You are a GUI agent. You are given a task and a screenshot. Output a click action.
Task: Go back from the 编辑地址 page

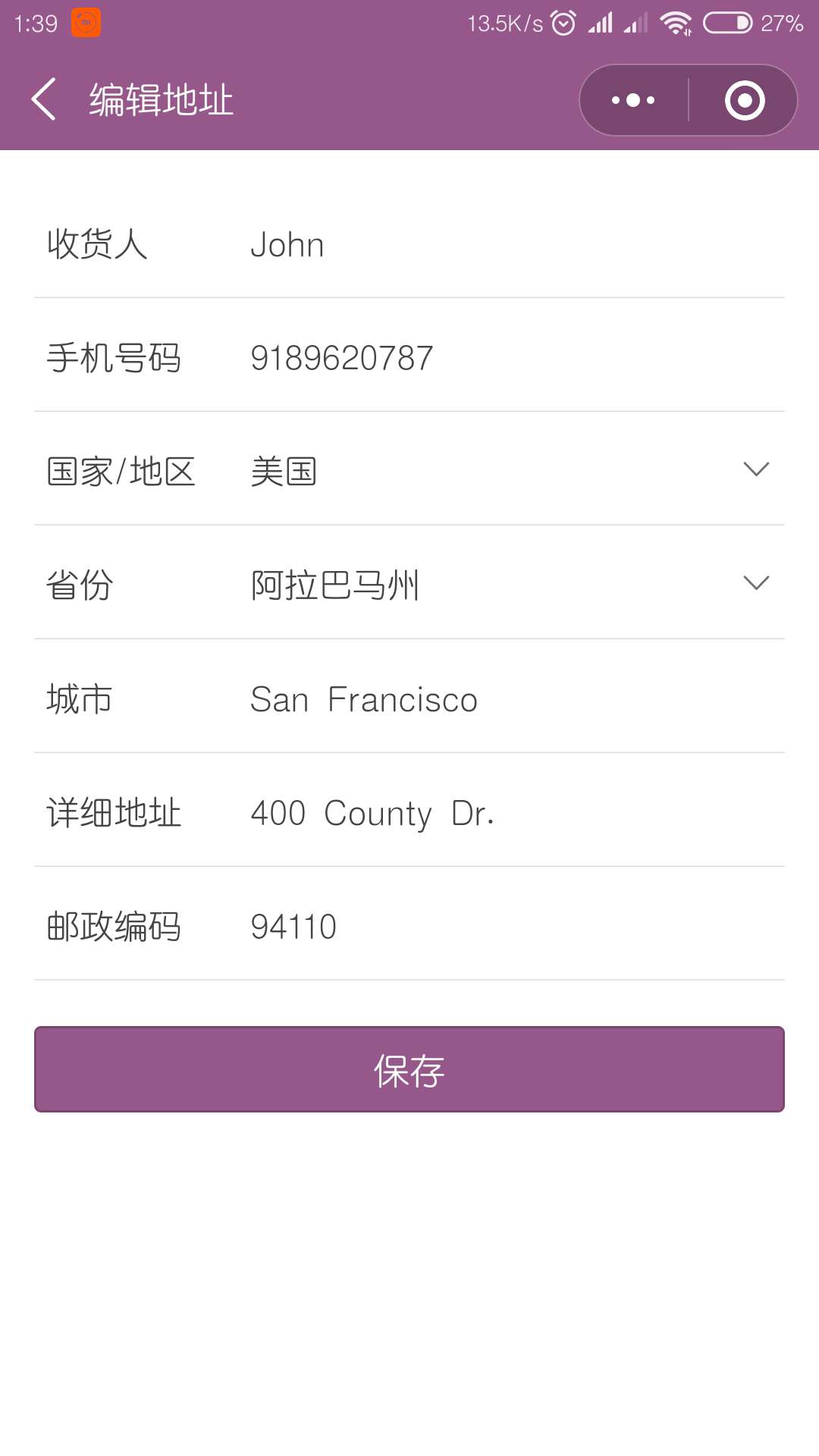(x=44, y=99)
